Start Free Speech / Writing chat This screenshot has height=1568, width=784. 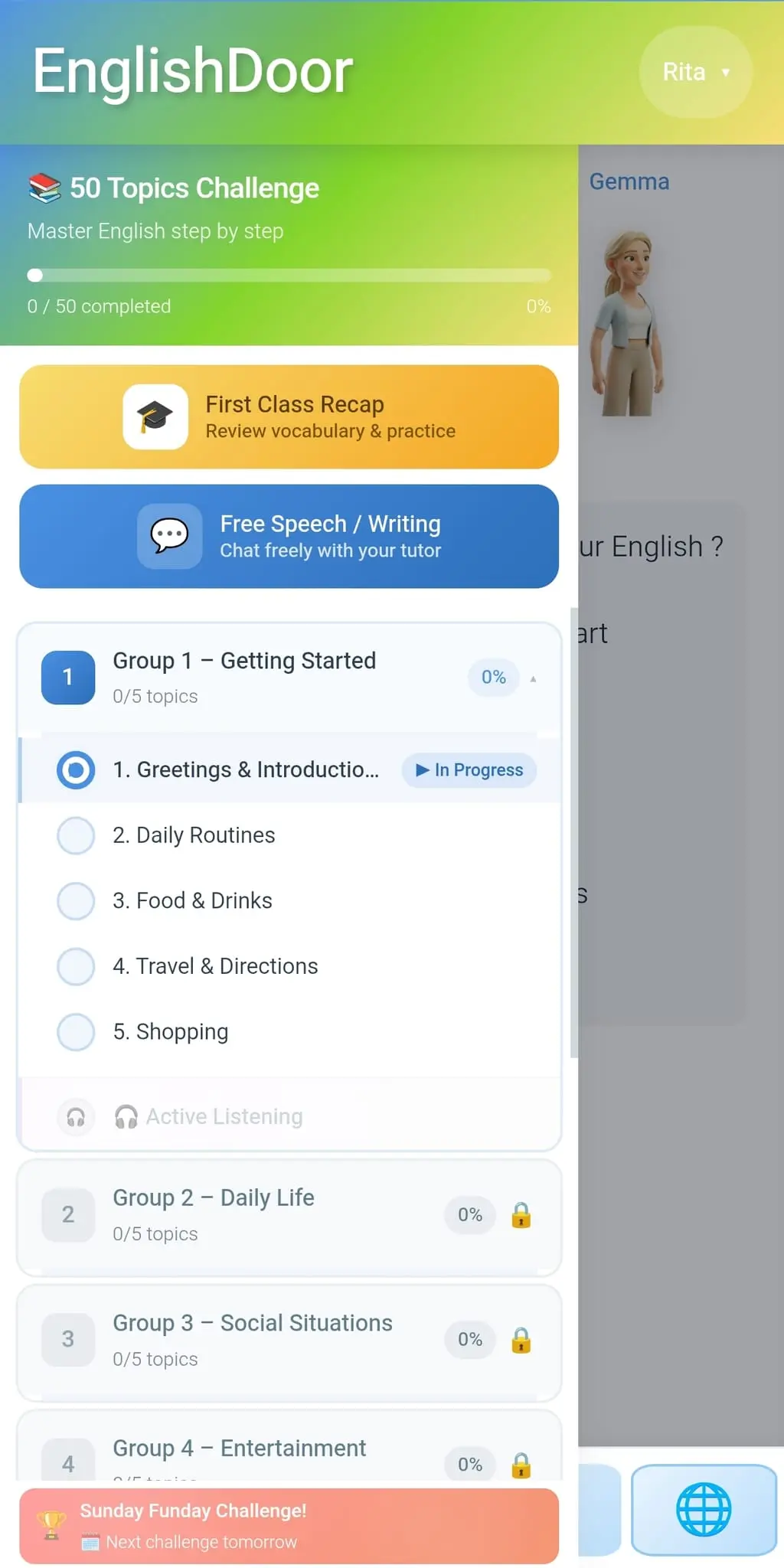coord(289,536)
